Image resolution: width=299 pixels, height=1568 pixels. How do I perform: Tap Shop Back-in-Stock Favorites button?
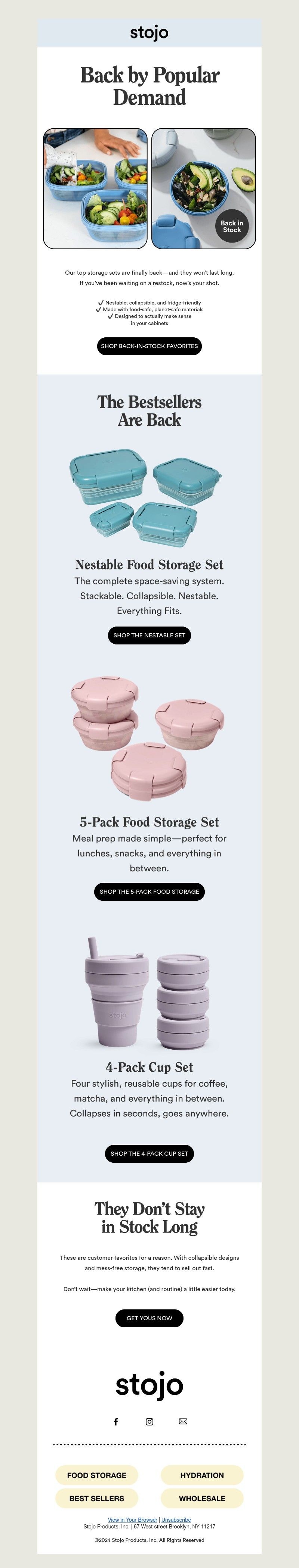click(149, 346)
